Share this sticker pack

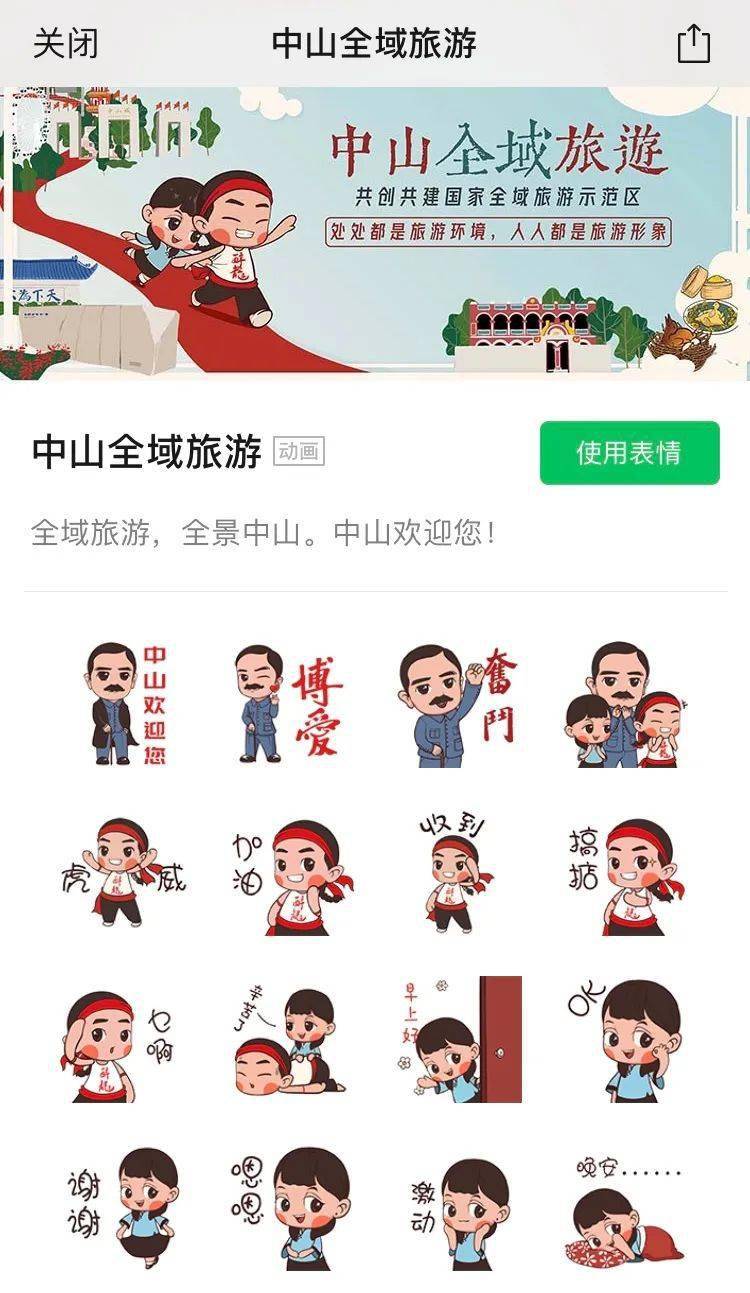(693, 45)
